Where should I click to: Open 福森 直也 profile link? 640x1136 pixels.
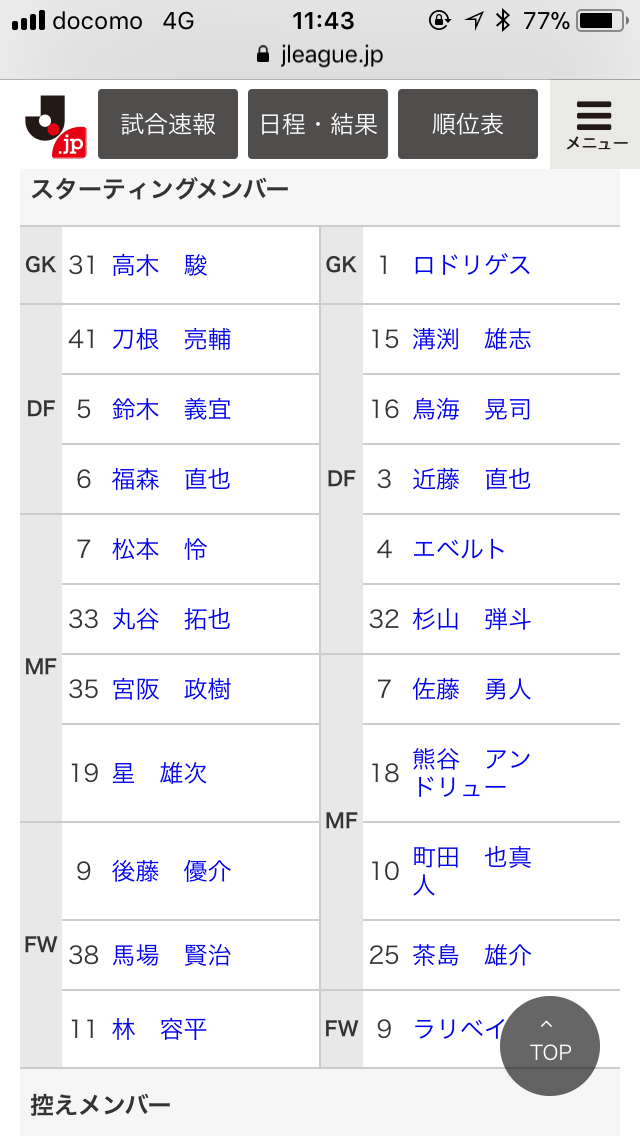click(x=171, y=480)
